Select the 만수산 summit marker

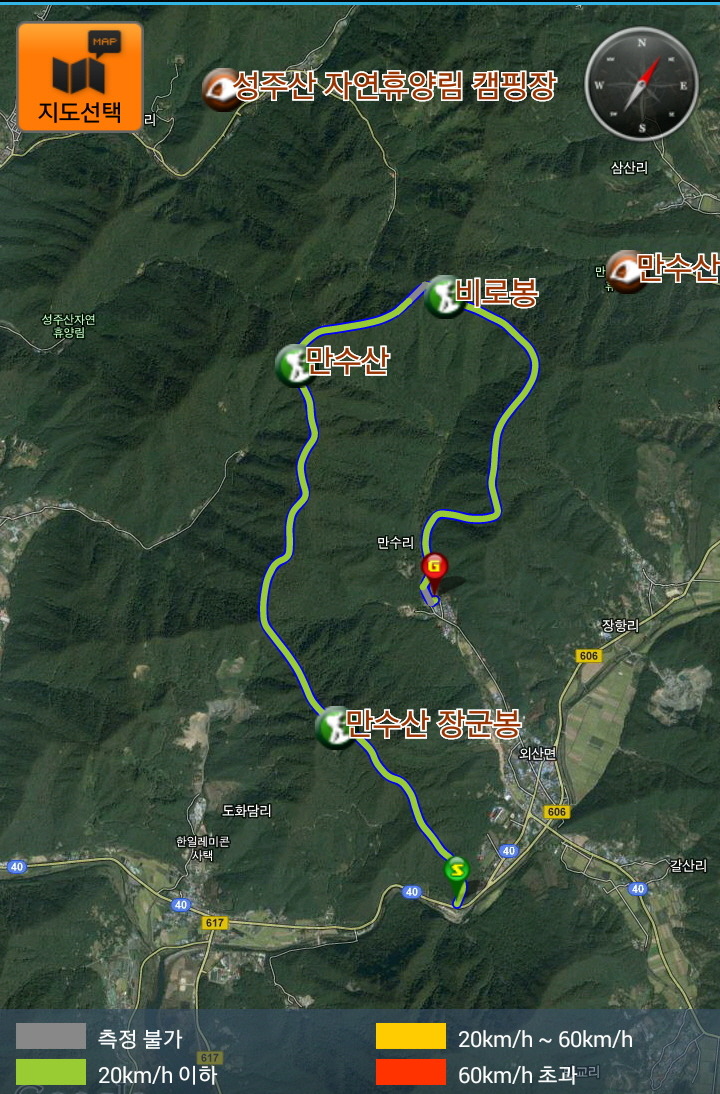(x=295, y=366)
